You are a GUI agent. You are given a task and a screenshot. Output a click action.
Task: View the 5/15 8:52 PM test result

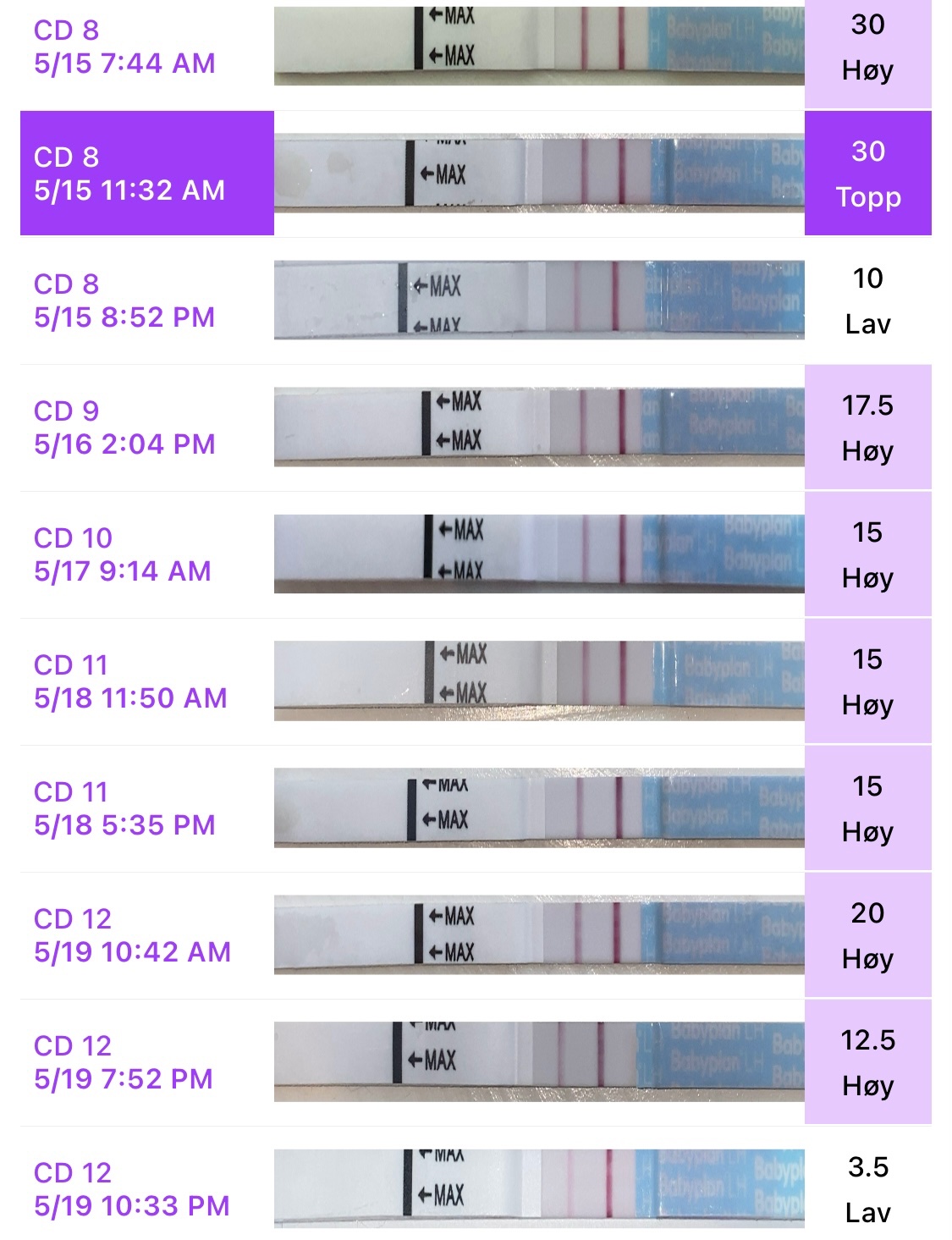pyautogui.click(x=125, y=300)
